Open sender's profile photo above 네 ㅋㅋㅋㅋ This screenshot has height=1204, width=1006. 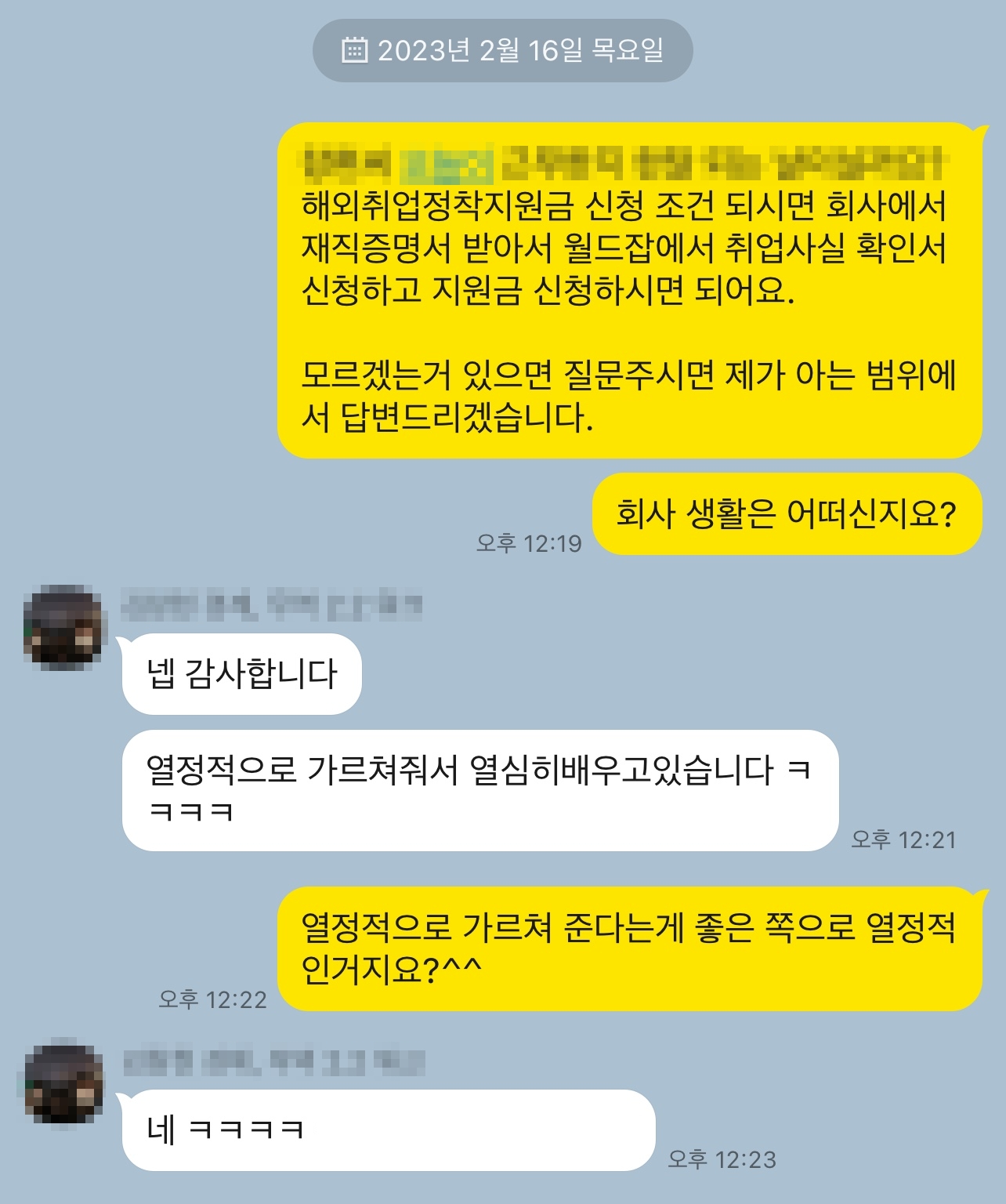(63, 1083)
